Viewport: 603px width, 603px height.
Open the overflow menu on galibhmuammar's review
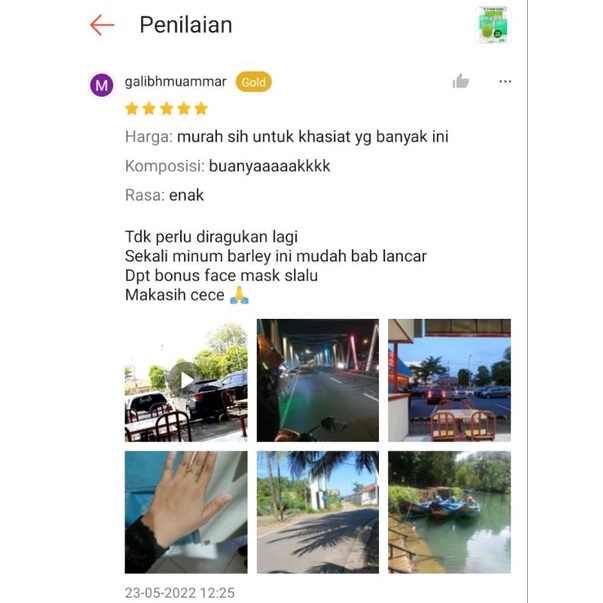point(505,82)
